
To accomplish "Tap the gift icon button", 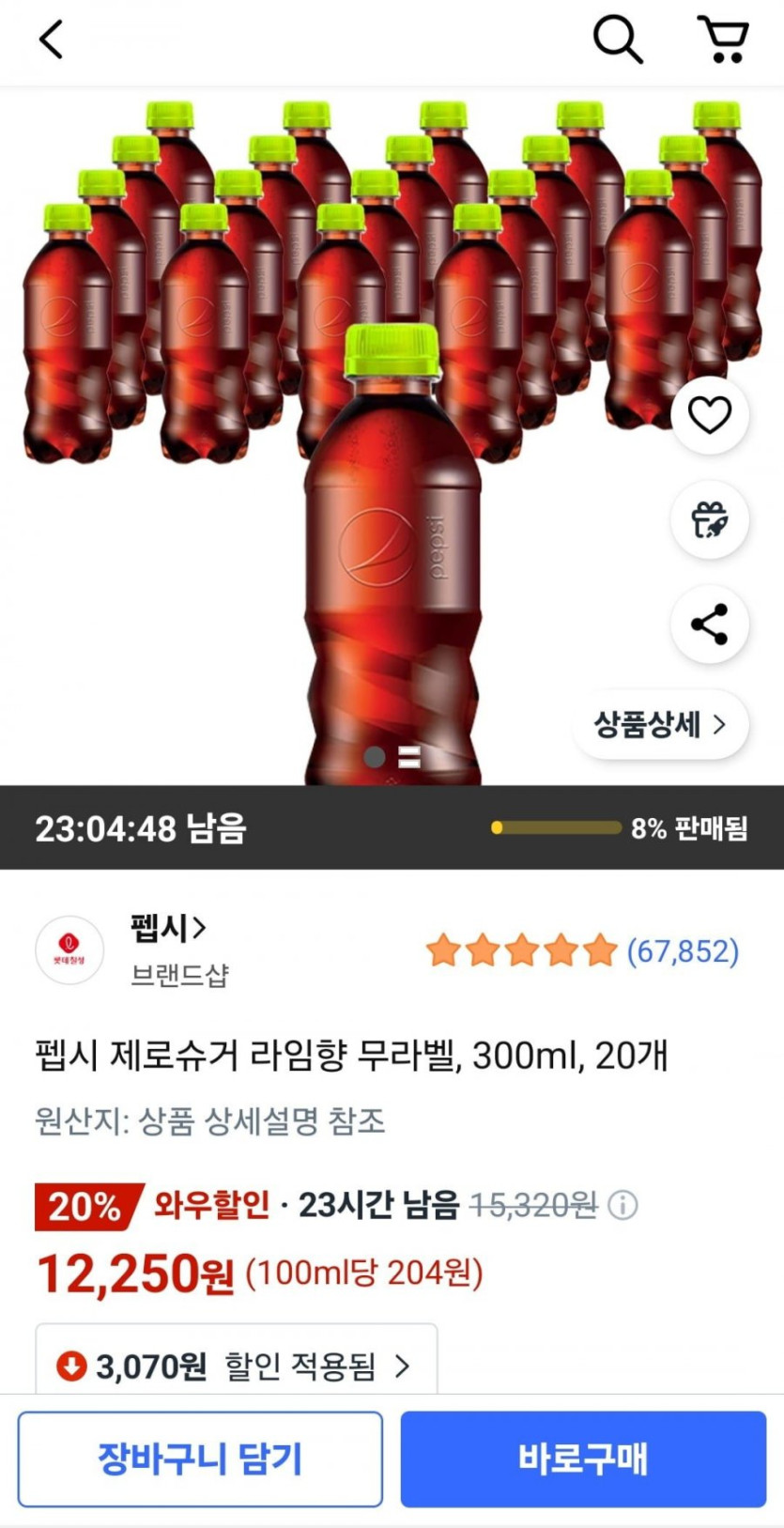I will pyautogui.click(x=709, y=519).
